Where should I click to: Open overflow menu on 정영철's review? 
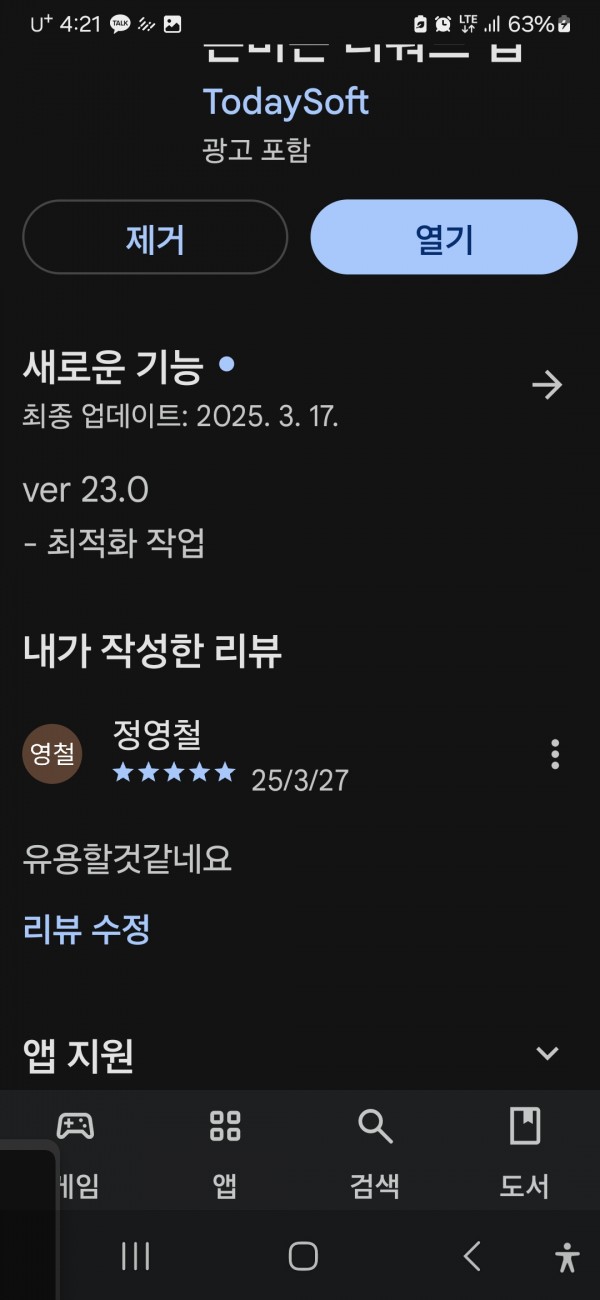pos(555,754)
